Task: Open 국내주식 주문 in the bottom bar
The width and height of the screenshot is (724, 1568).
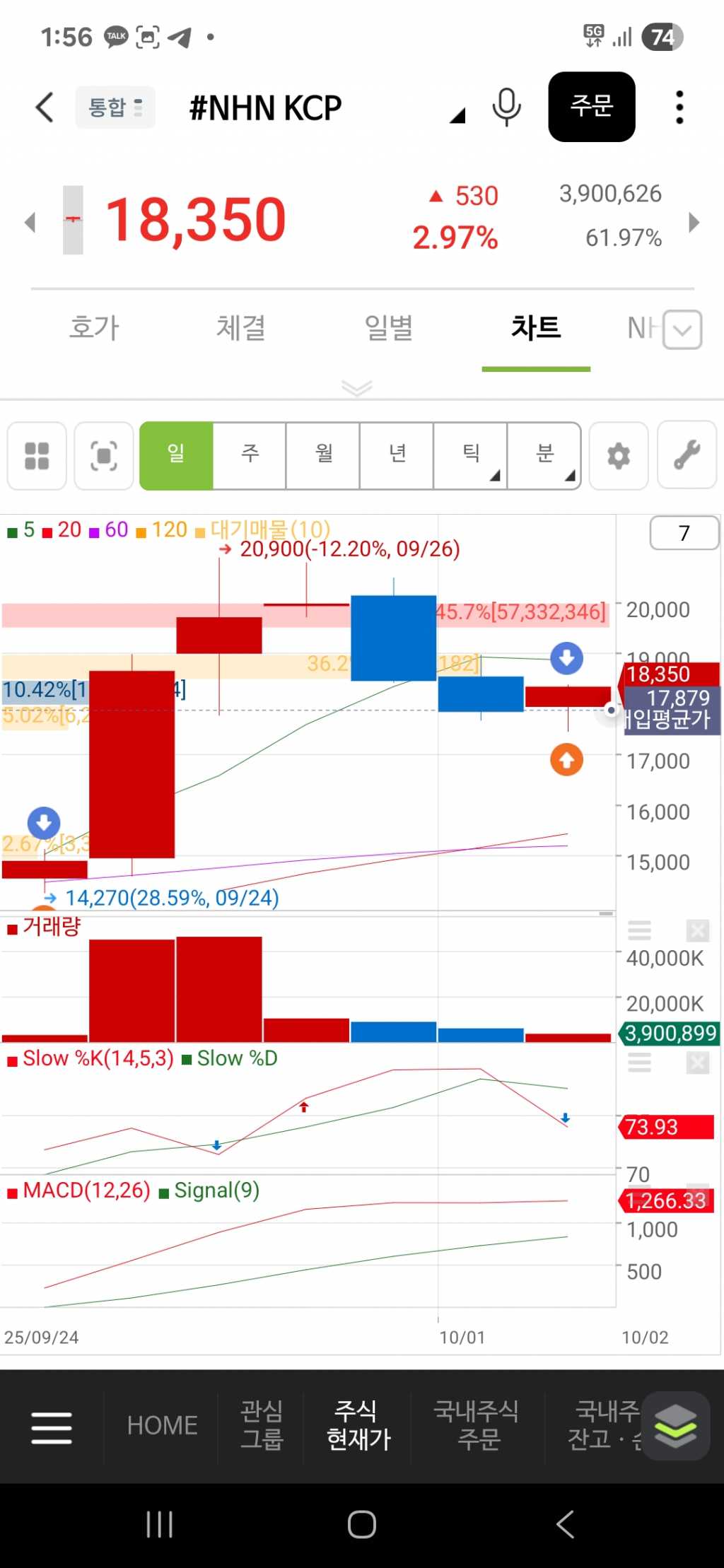Action: 478,1425
